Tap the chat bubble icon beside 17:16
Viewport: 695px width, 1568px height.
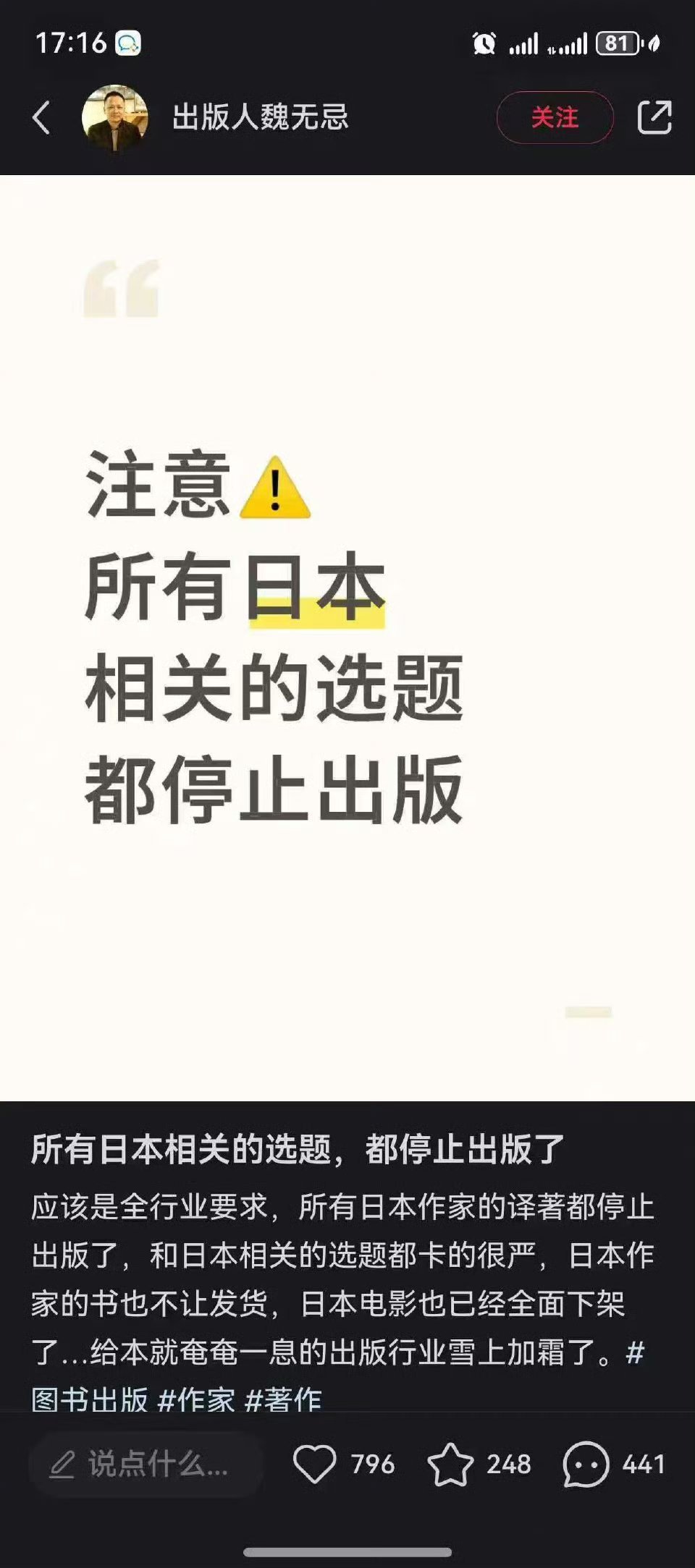point(127,43)
